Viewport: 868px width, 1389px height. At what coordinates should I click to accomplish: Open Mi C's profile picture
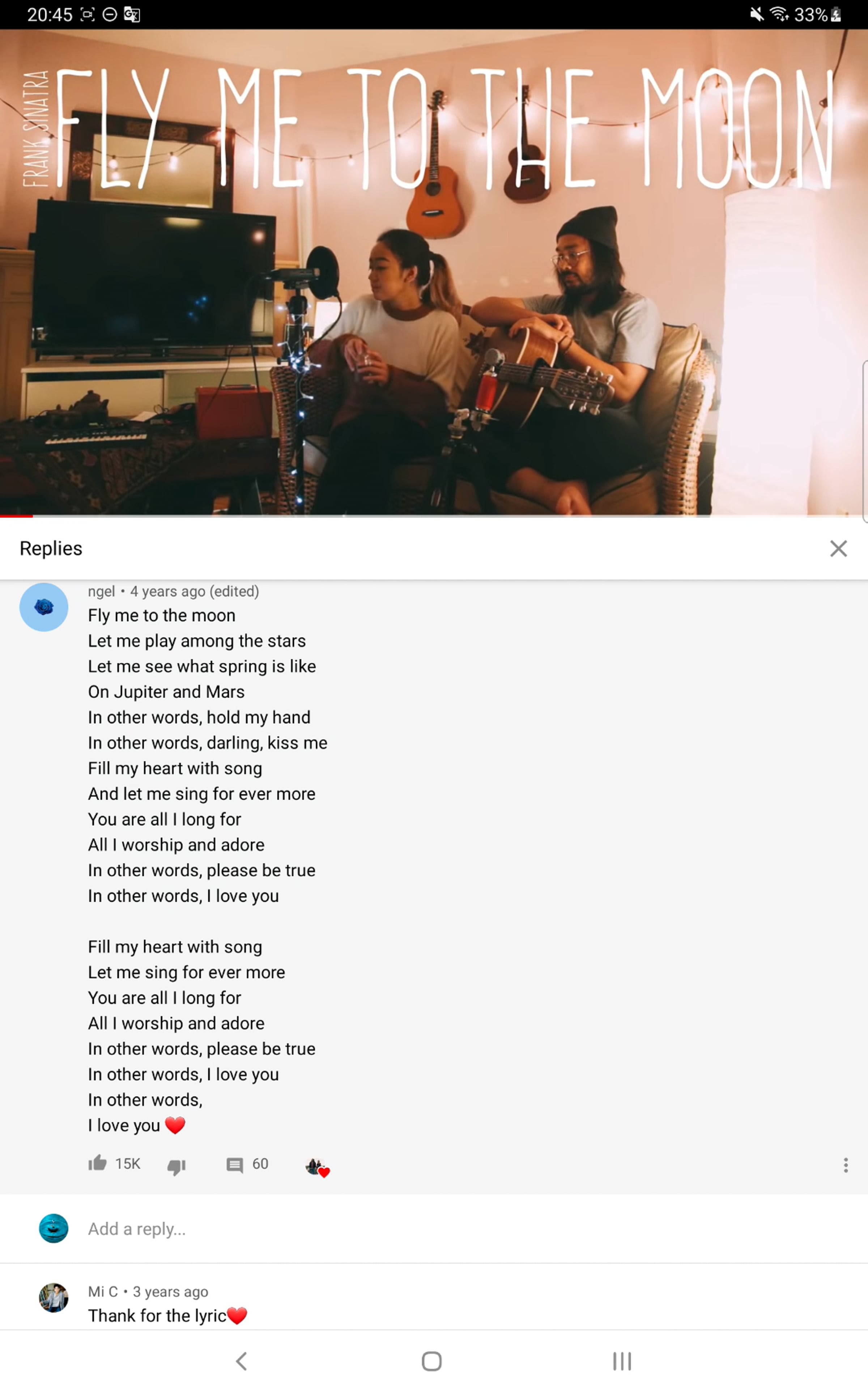point(54,1298)
